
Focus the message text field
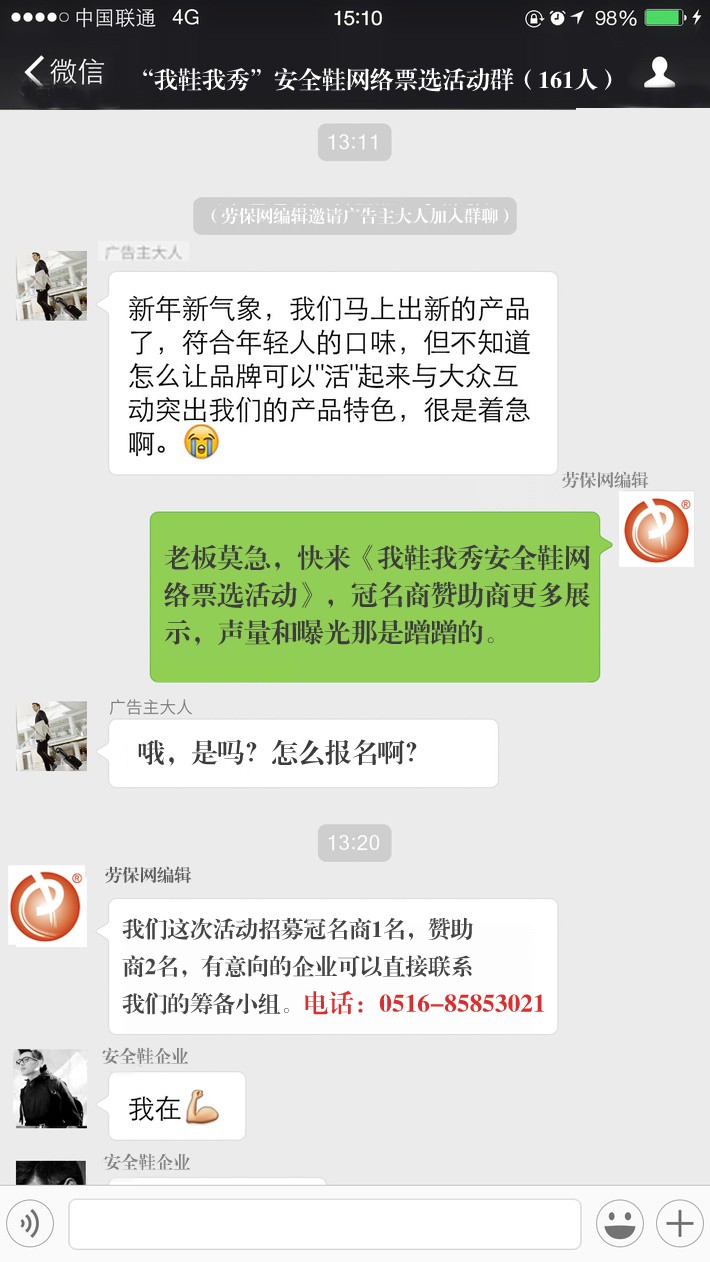324,1223
